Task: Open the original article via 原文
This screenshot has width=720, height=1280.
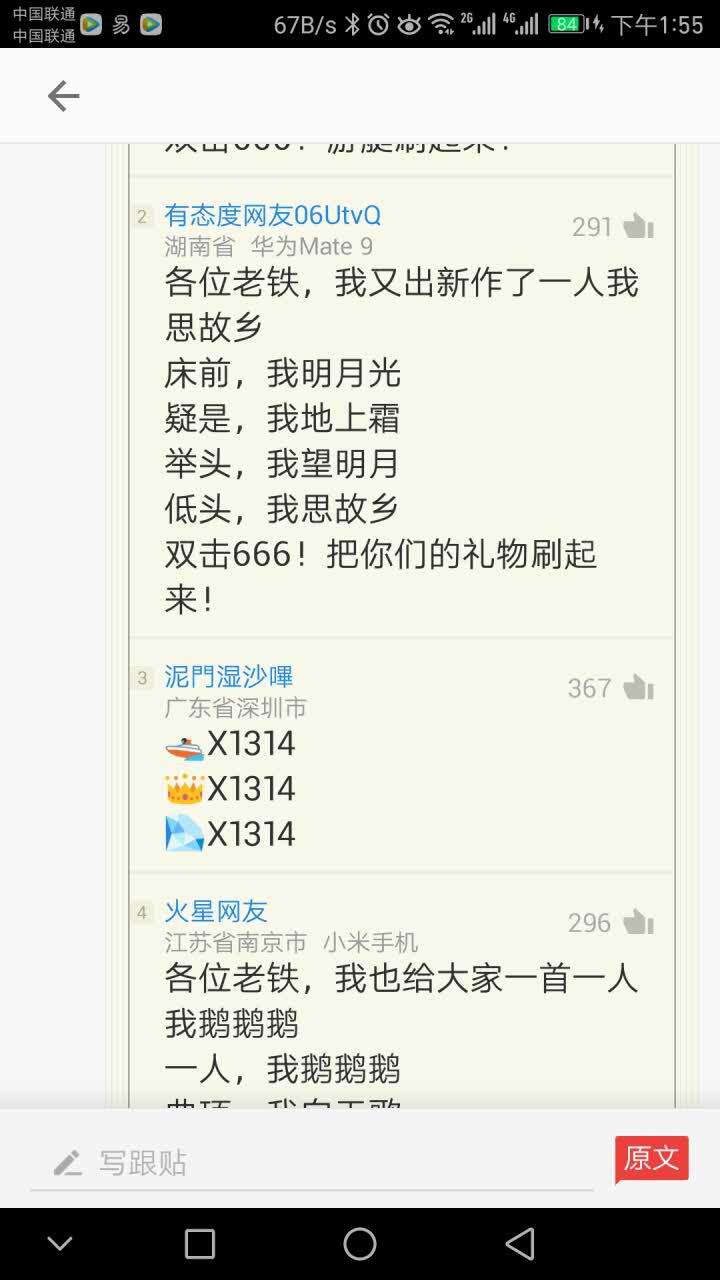Action: pos(652,1158)
